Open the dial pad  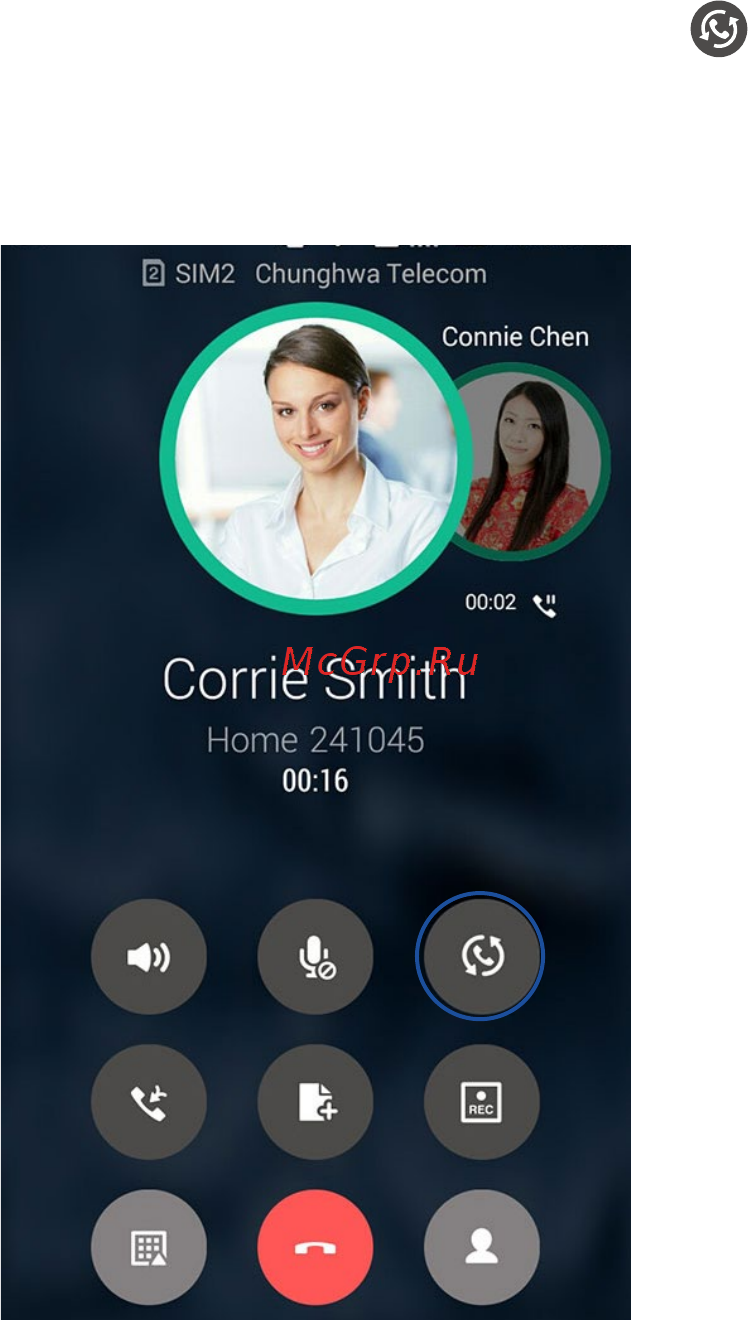click(148, 1247)
